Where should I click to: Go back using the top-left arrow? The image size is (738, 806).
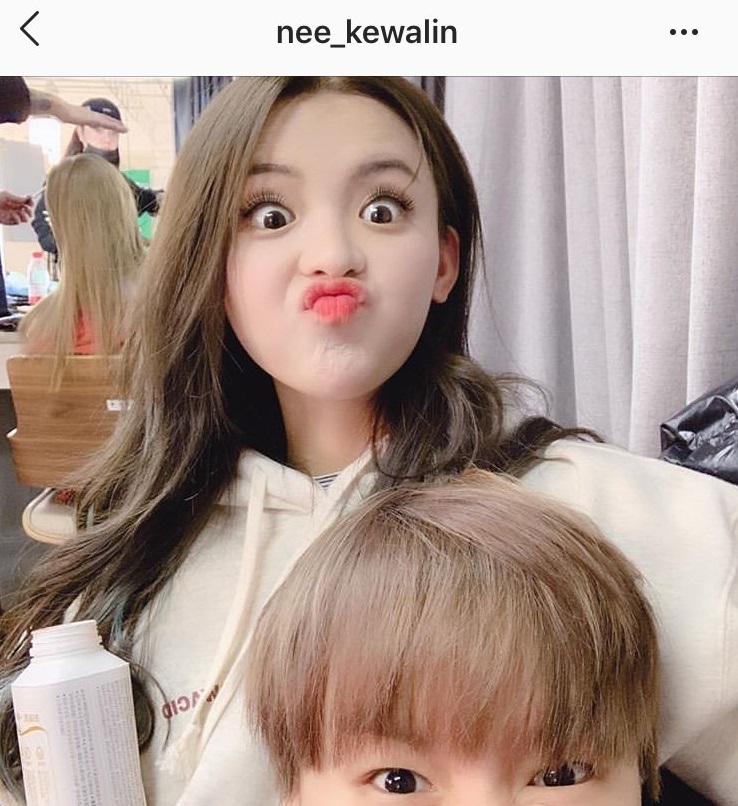[x=30, y=30]
